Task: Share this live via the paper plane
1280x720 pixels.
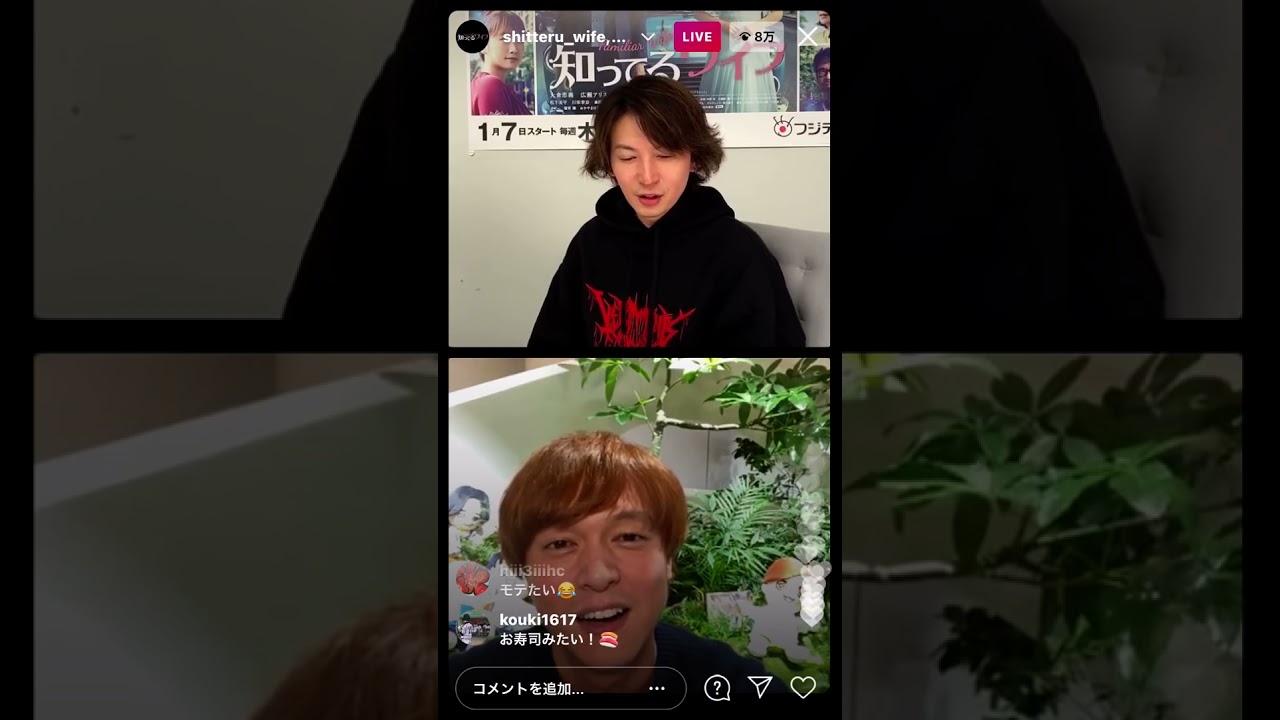Action: tap(760, 687)
